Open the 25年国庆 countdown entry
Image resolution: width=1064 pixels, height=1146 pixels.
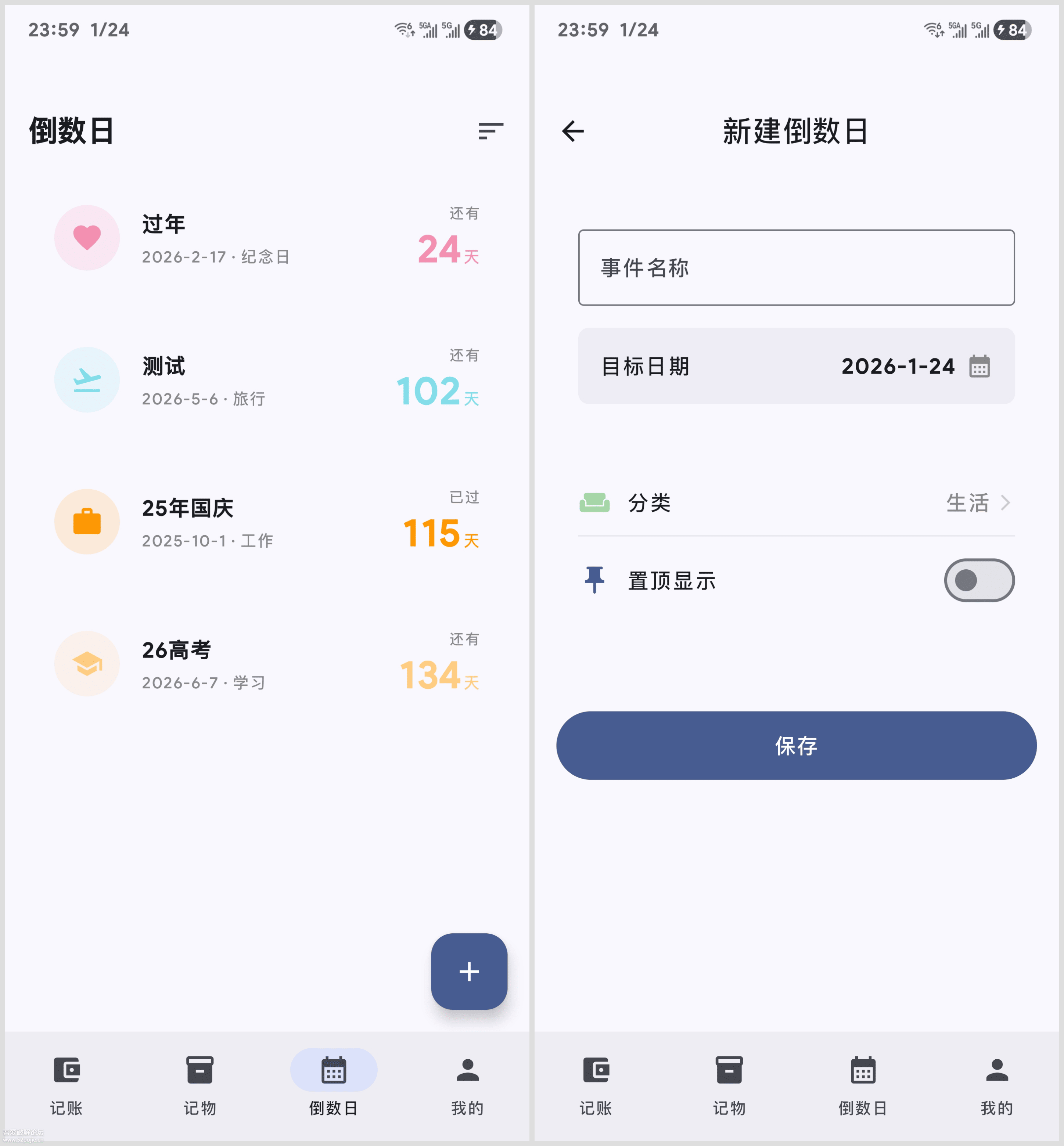pos(266,522)
